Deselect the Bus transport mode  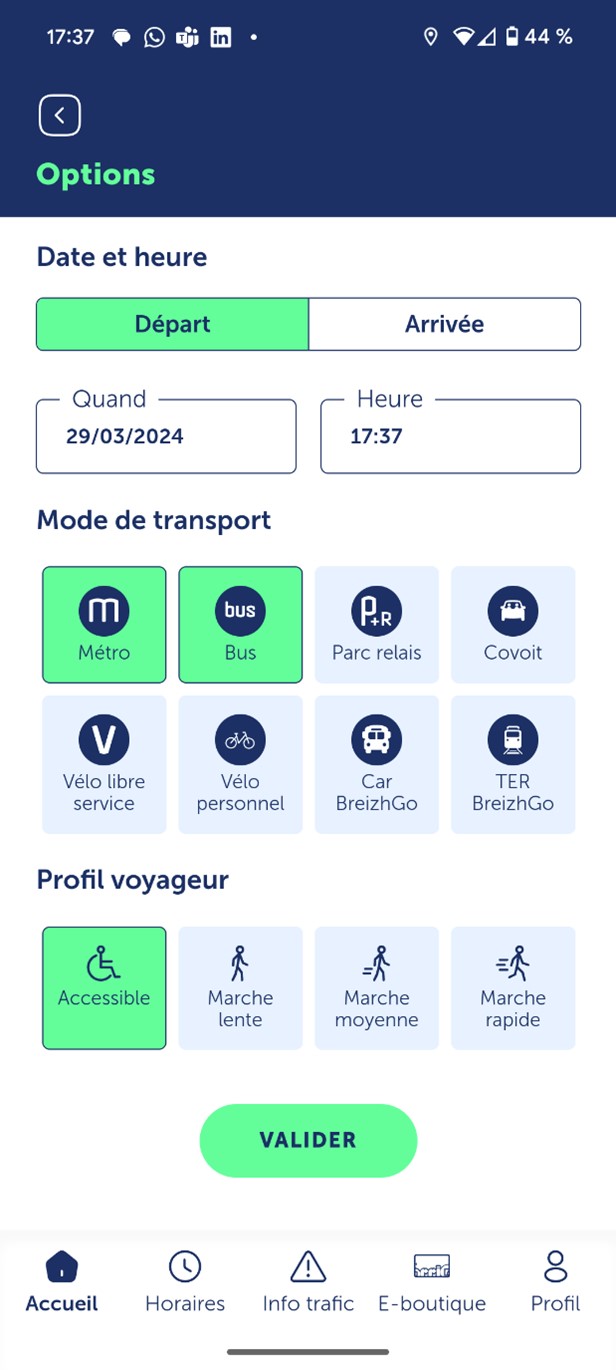click(x=240, y=625)
